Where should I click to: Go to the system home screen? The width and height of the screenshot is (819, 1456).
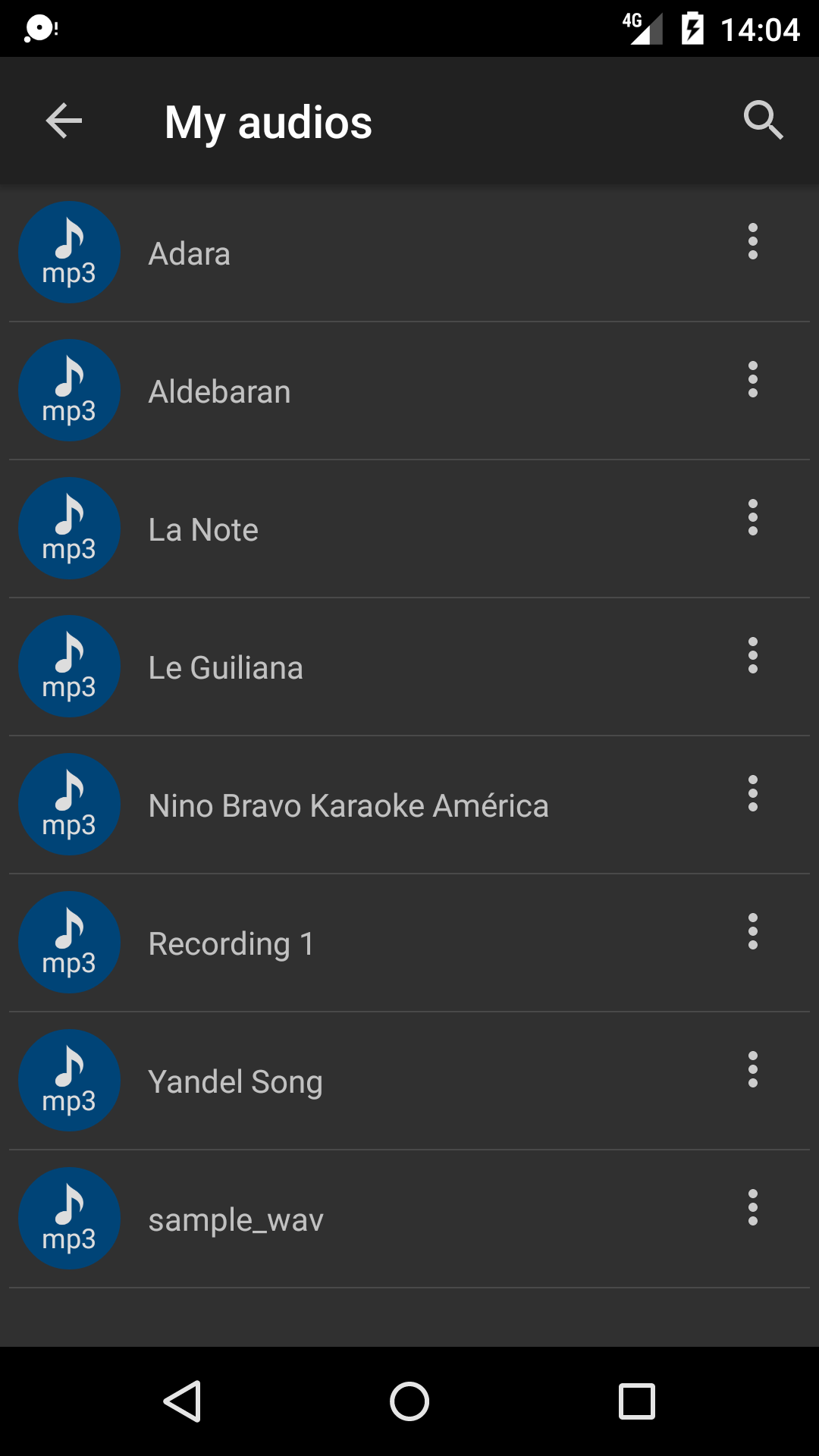[x=409, y=1401]
